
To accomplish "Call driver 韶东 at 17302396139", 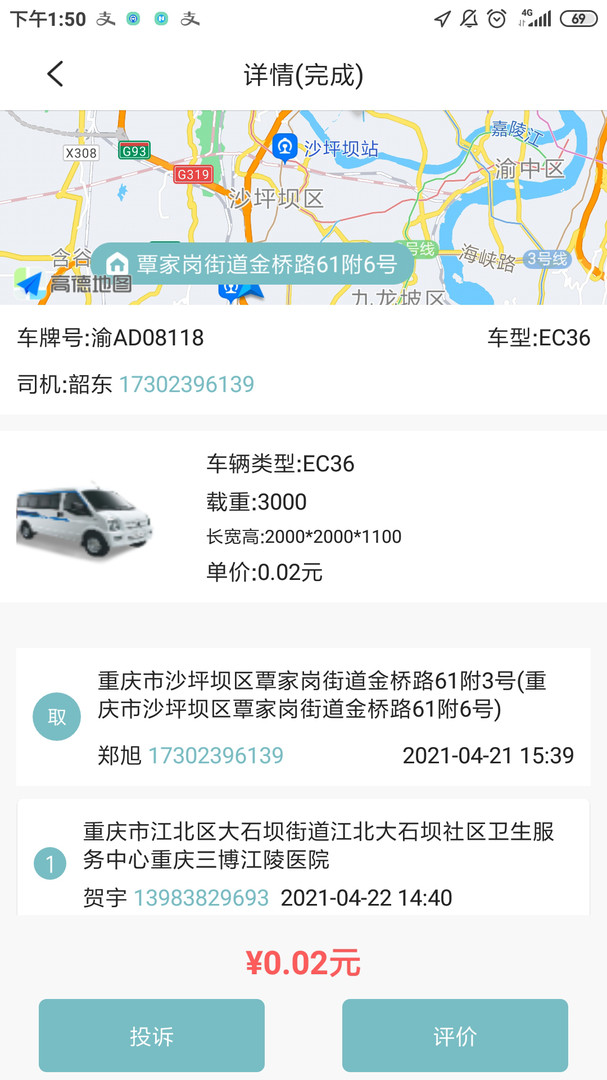I will (x=186, y=384).
